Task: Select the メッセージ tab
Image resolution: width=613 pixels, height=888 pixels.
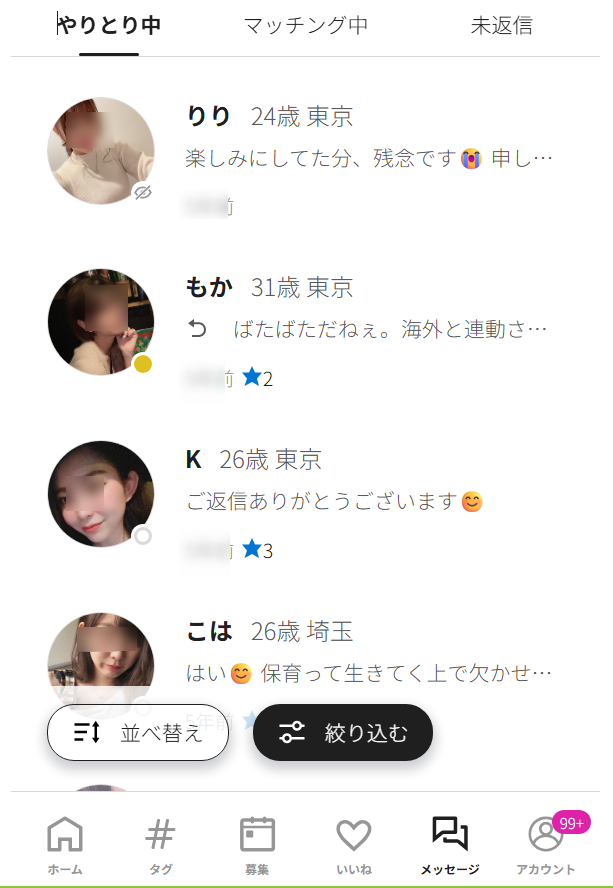Action: [450, 845]
